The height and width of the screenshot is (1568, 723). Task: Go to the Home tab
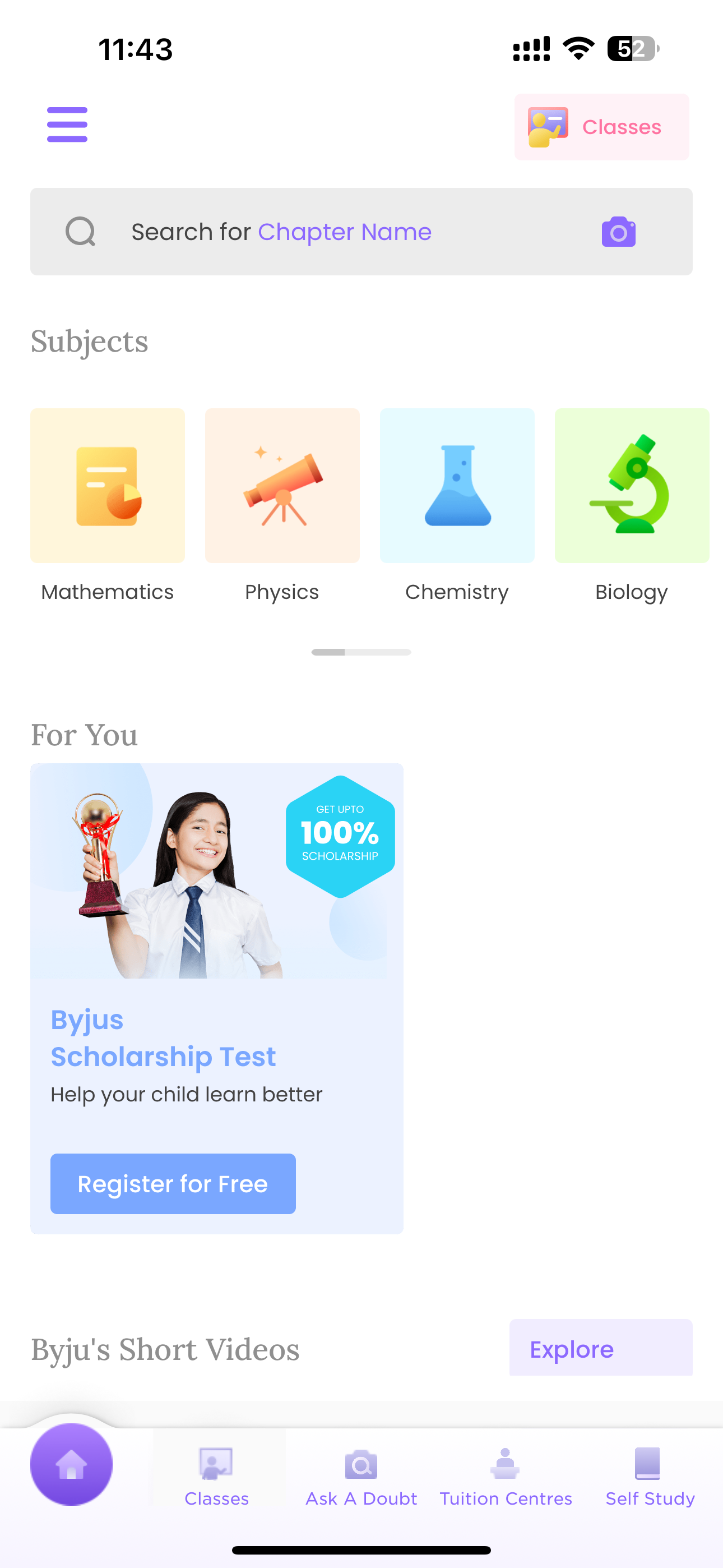click(x=71, y=1464)
